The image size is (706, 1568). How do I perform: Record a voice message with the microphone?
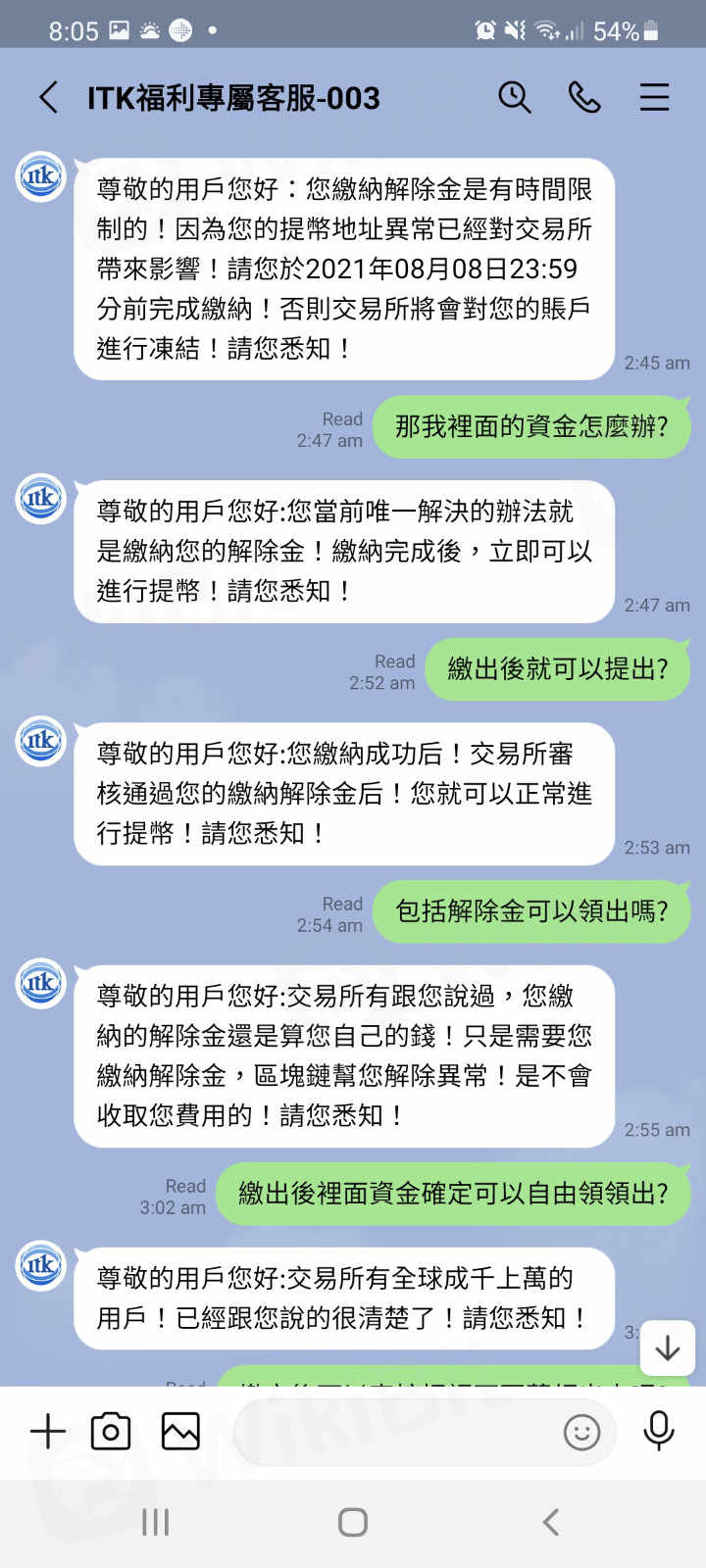click(659, 1432)
